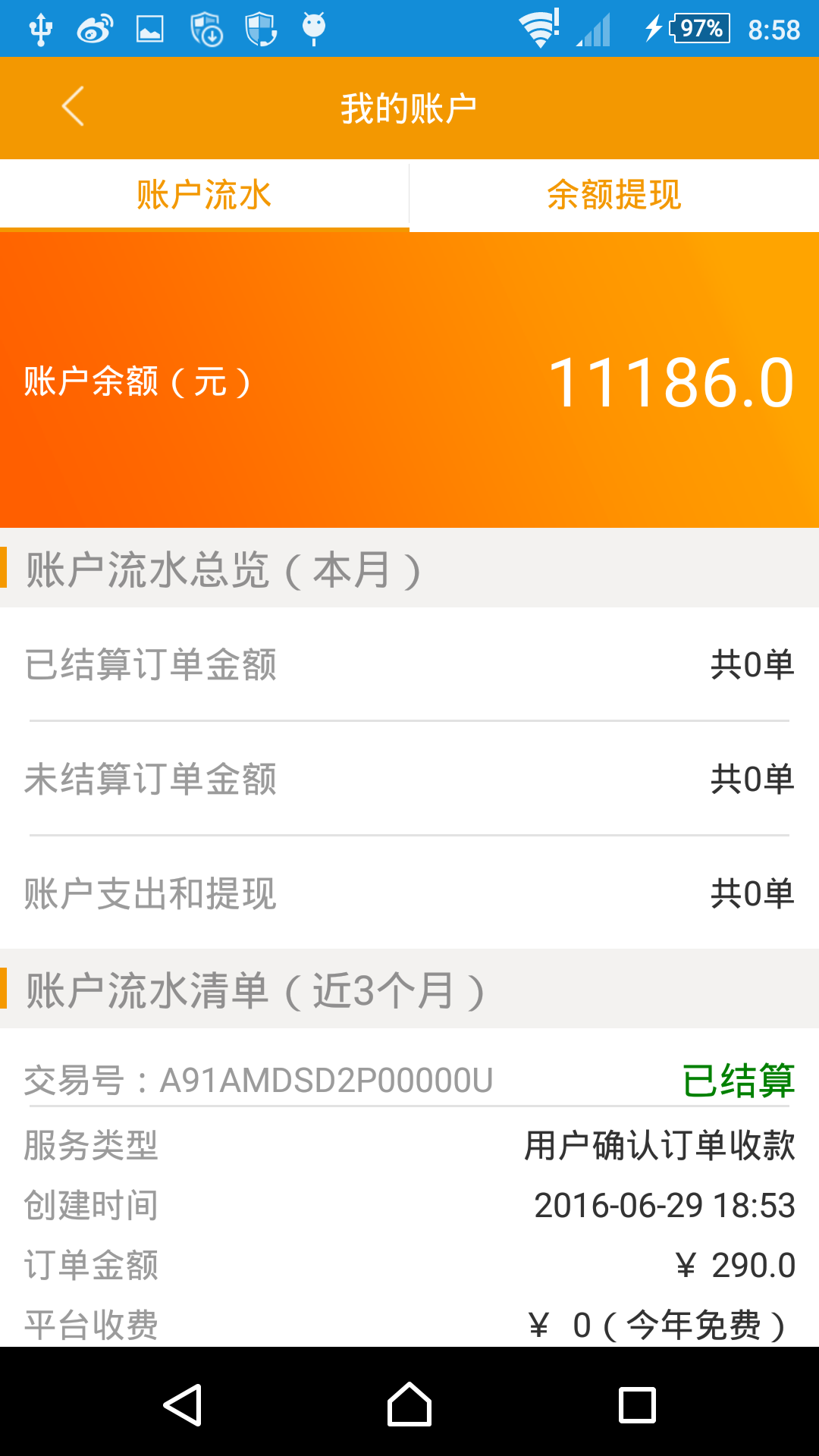Tap the account balance amount 11186.0

click(x=671, y=382)
